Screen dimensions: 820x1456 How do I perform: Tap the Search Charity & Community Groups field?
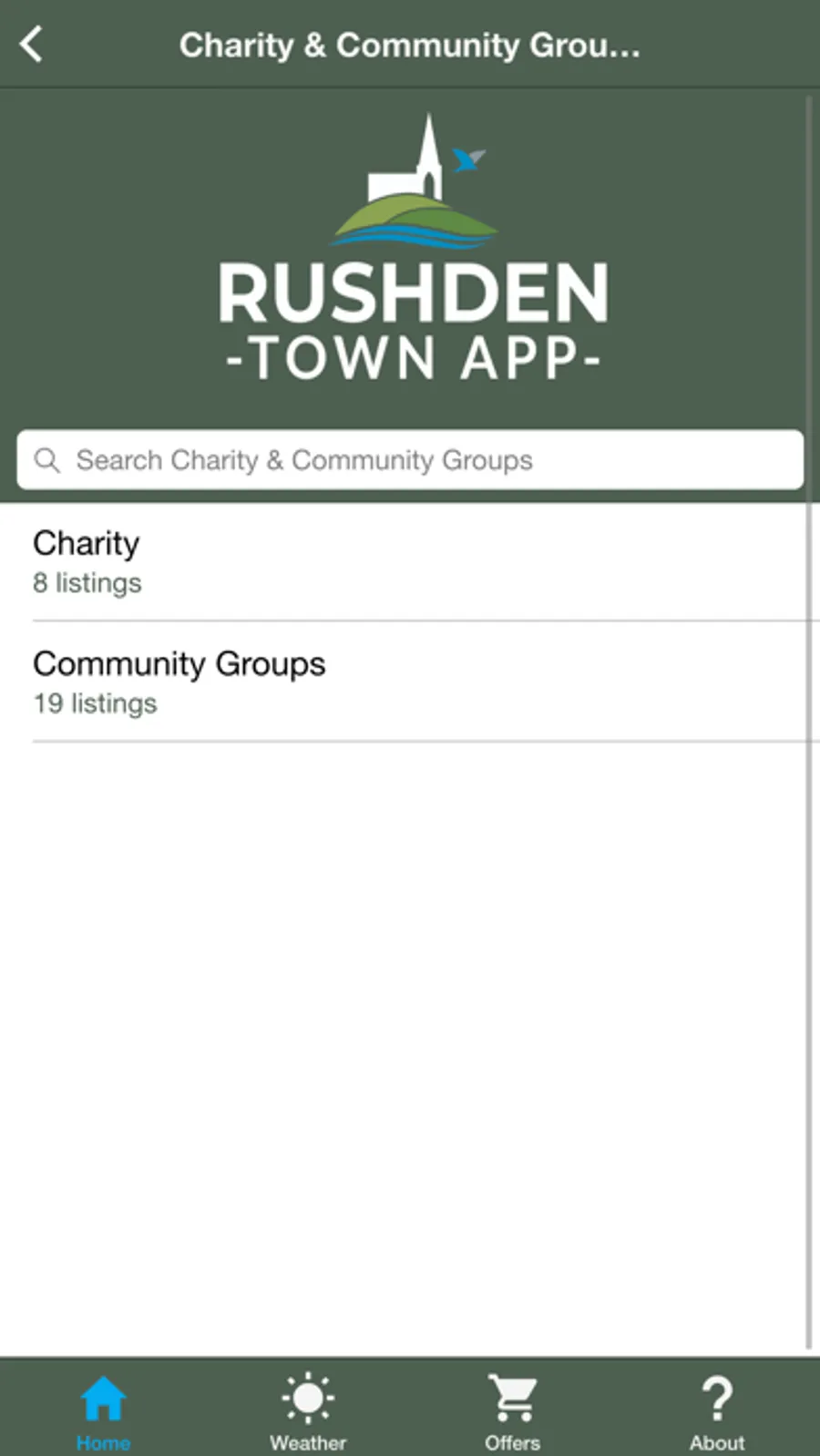[x=410, y=460]
